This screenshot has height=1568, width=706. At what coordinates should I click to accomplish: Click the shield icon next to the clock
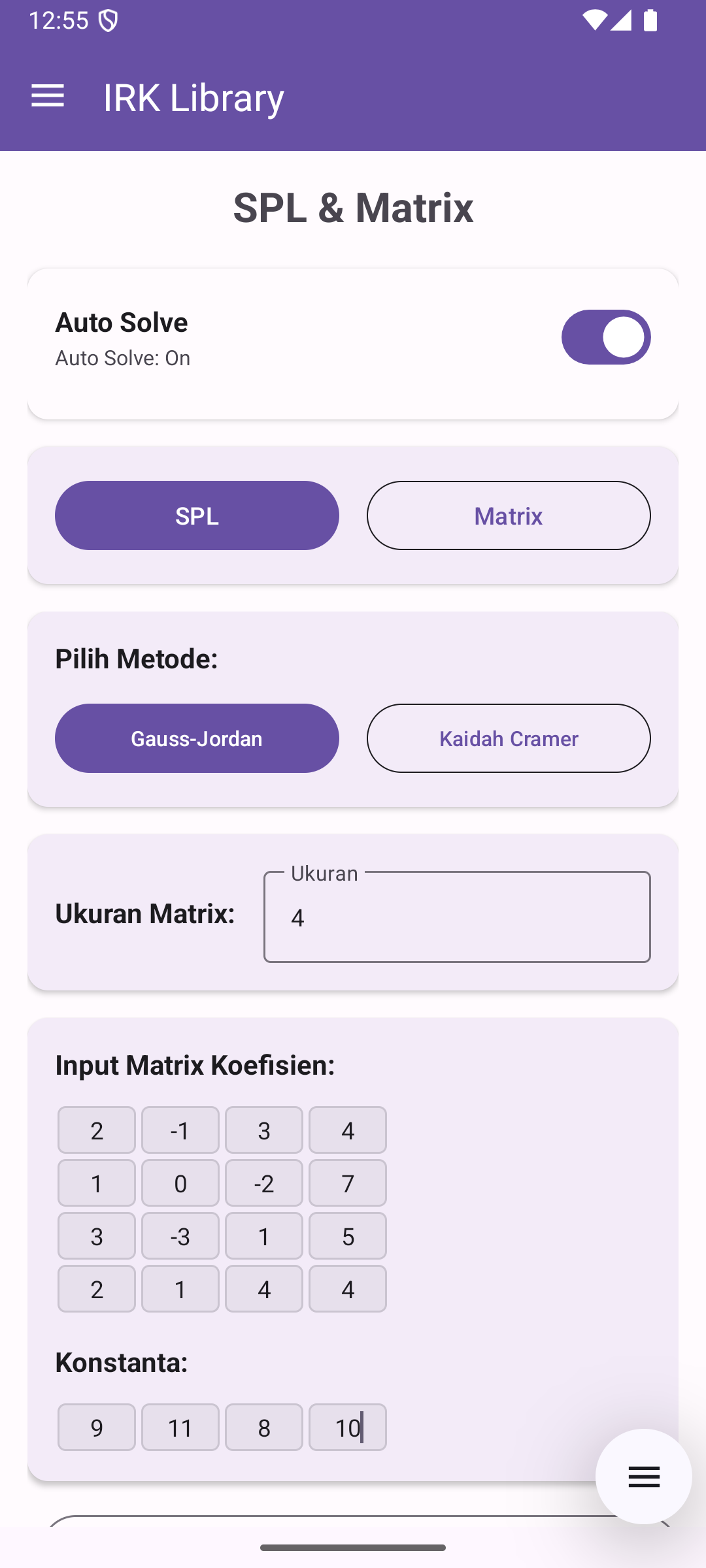(109, 21)
